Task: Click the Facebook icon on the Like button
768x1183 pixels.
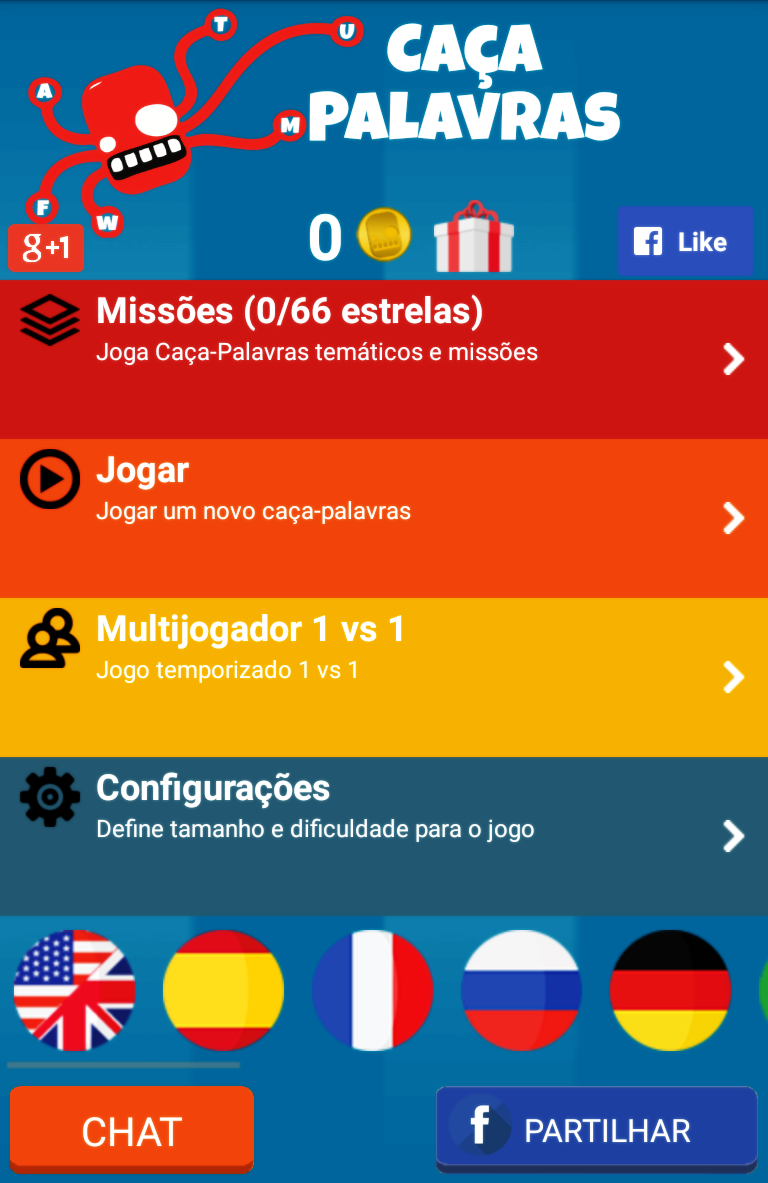Action: tap(650, 241)
